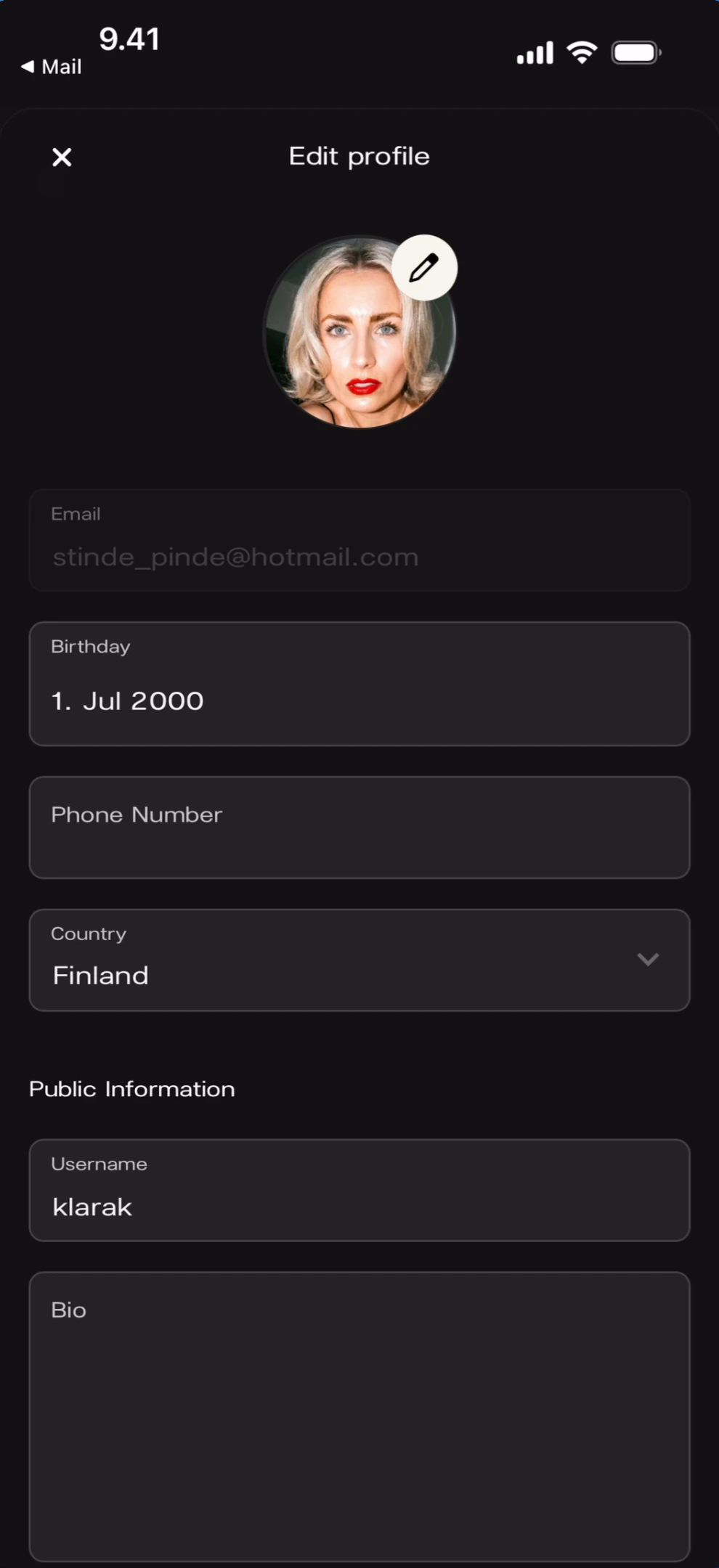Viewport: 719px width, 1568px height.
Task: Tap the cellular signal indicator
Action: 535,51
